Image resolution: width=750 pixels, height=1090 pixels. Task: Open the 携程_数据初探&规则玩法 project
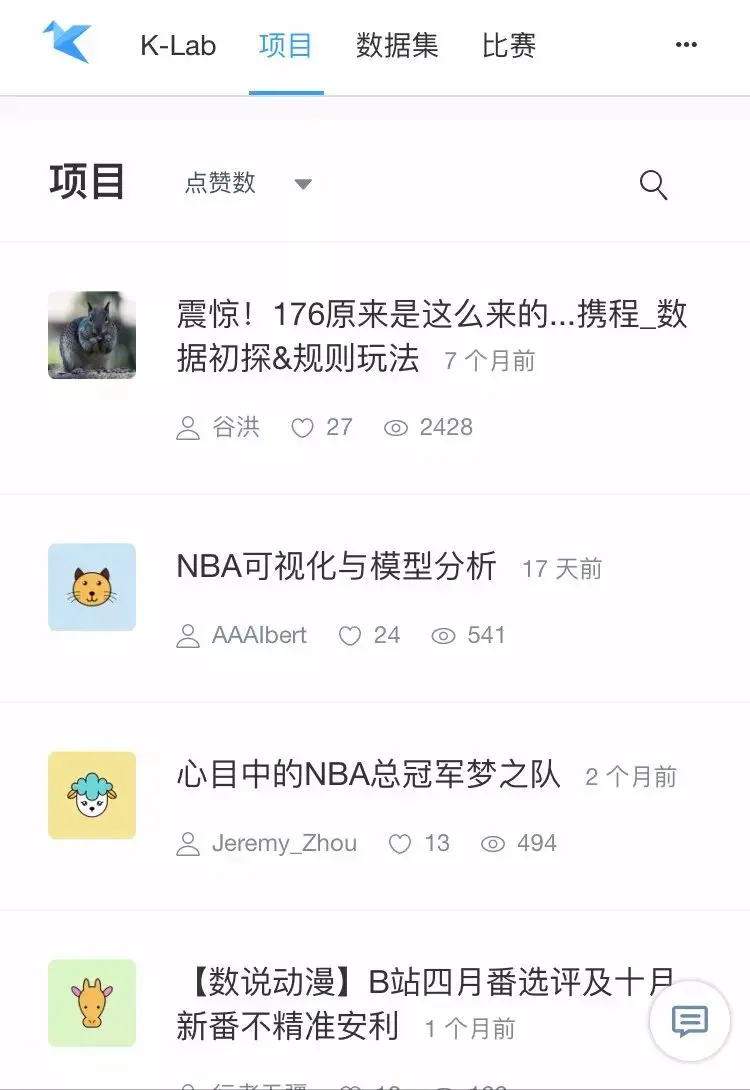click(431, 336)
